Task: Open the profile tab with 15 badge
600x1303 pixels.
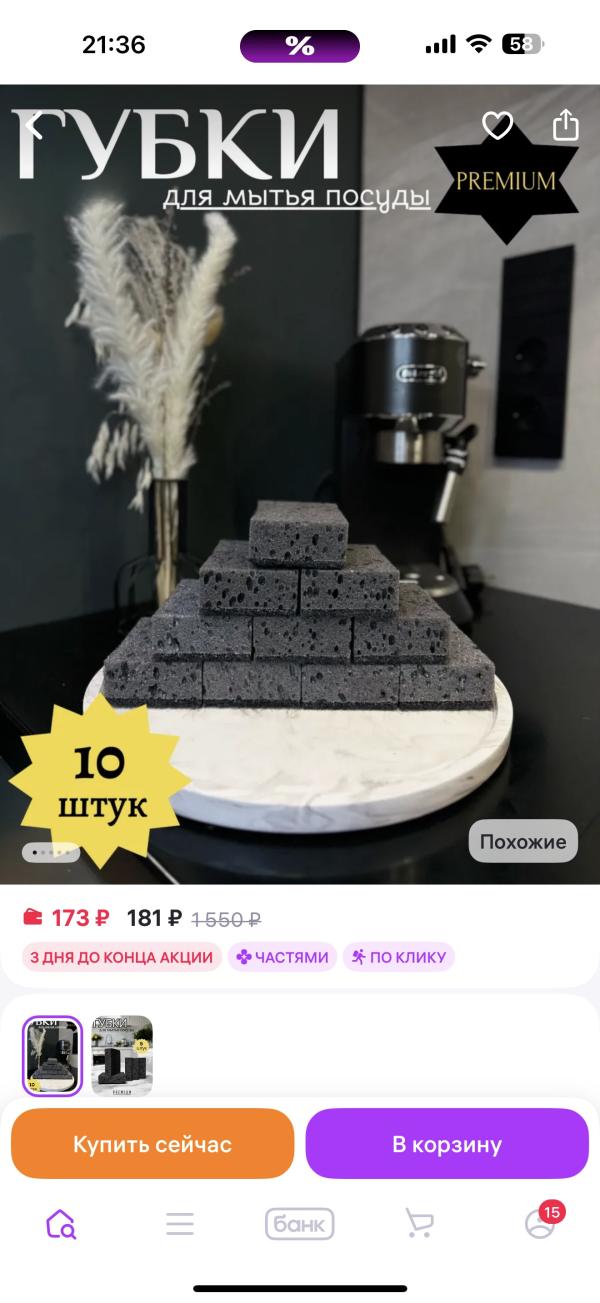Action: coord(540,1222)
